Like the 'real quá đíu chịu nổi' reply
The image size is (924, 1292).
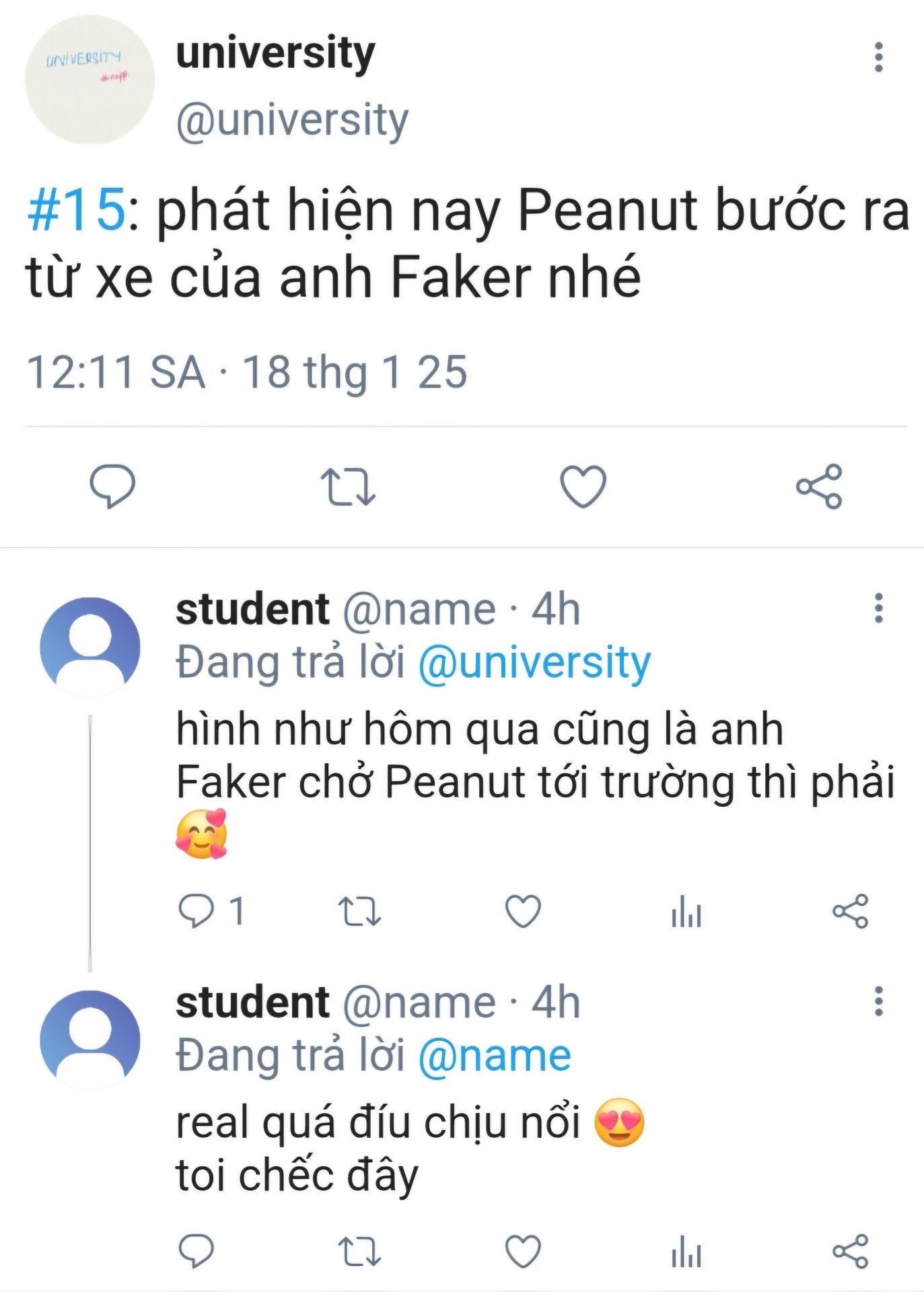click(523, 1252)
